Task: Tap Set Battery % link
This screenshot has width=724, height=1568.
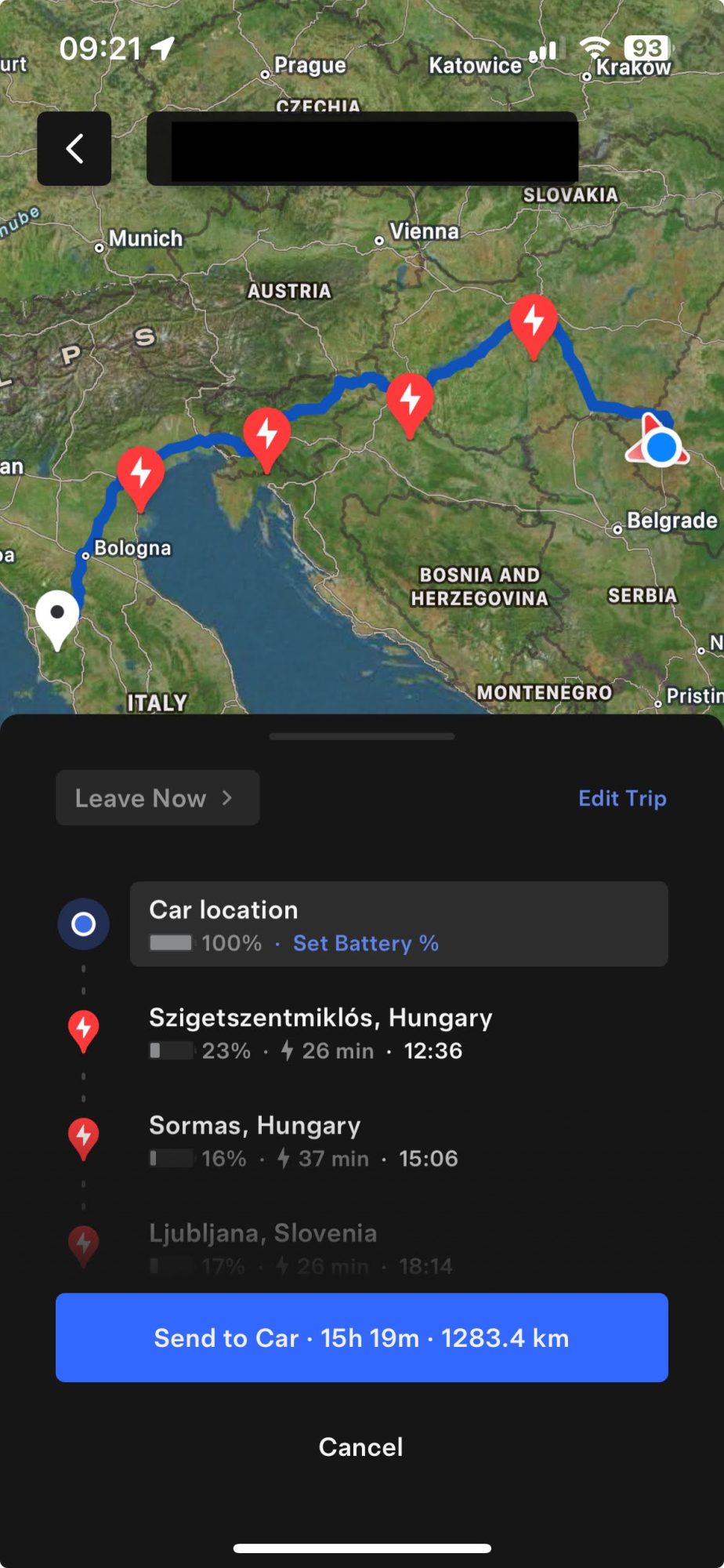Action: click(365, 942)
